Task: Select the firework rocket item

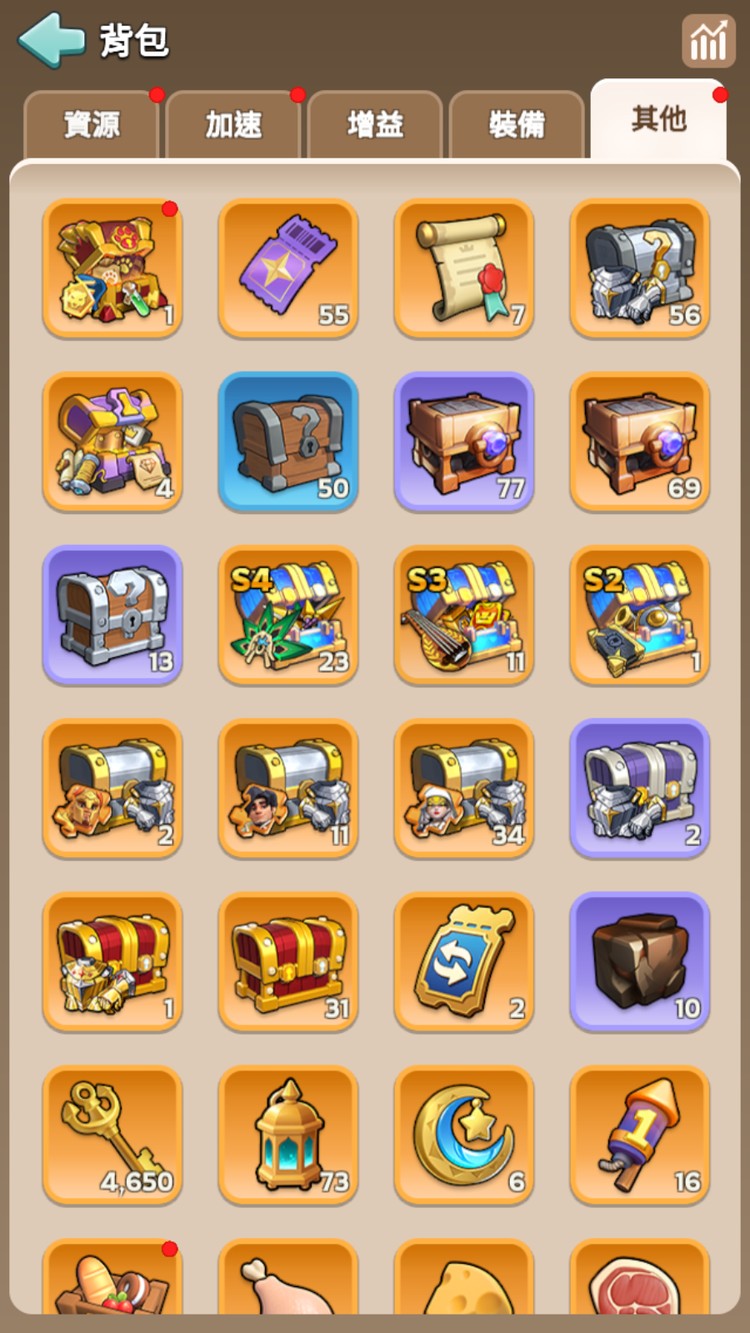Action: coord(640,1134)
